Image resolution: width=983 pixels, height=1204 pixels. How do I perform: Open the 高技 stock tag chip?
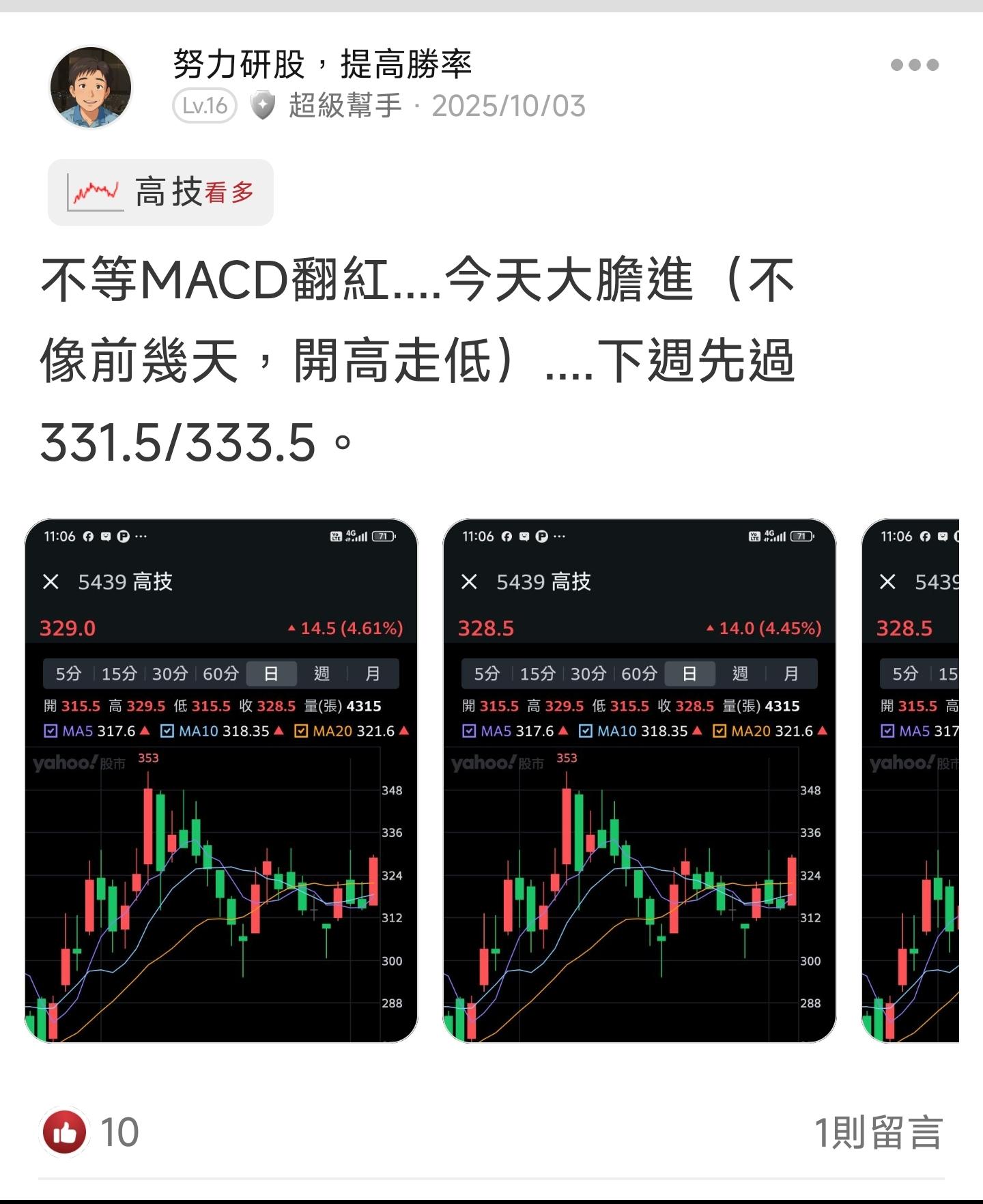tap(160, 192)
